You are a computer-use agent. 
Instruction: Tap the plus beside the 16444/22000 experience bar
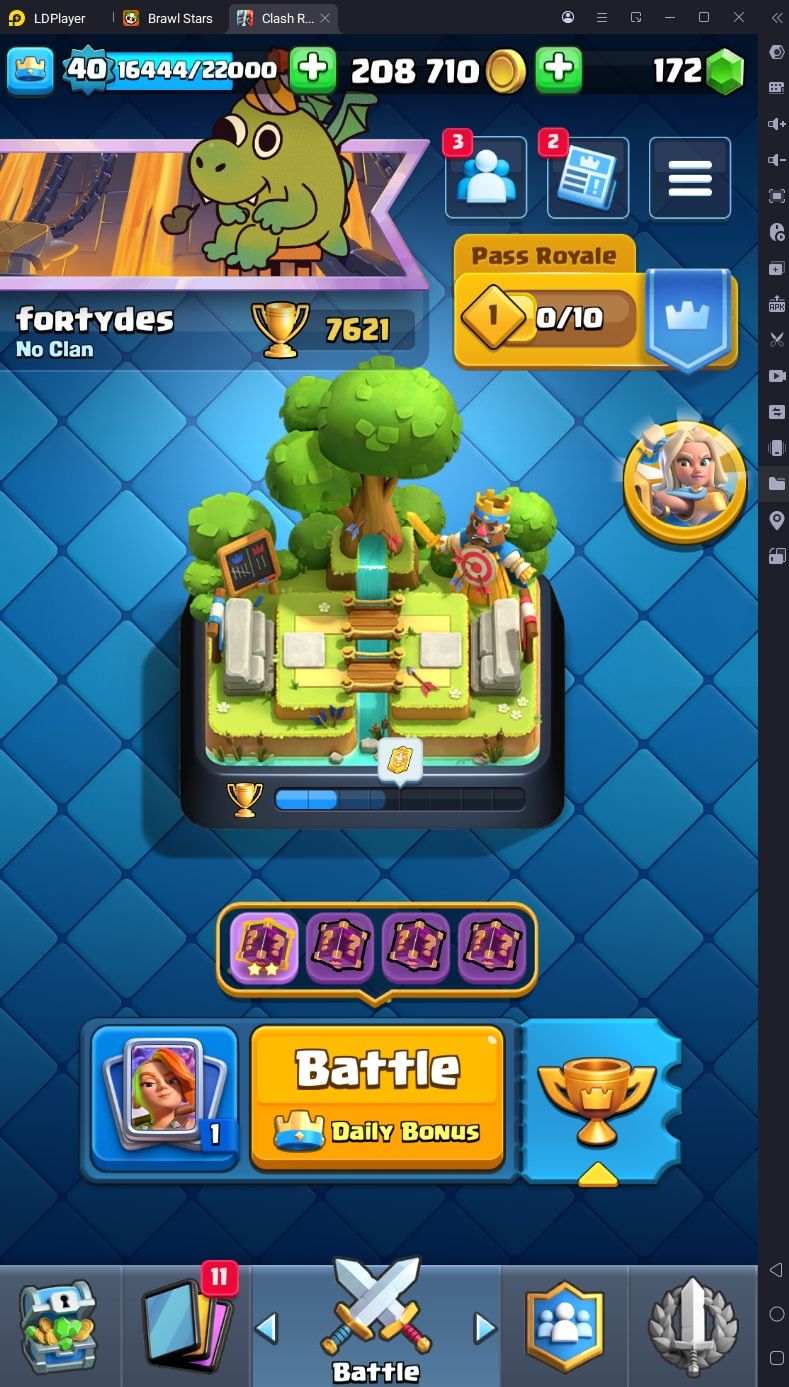tap(313, 70)
